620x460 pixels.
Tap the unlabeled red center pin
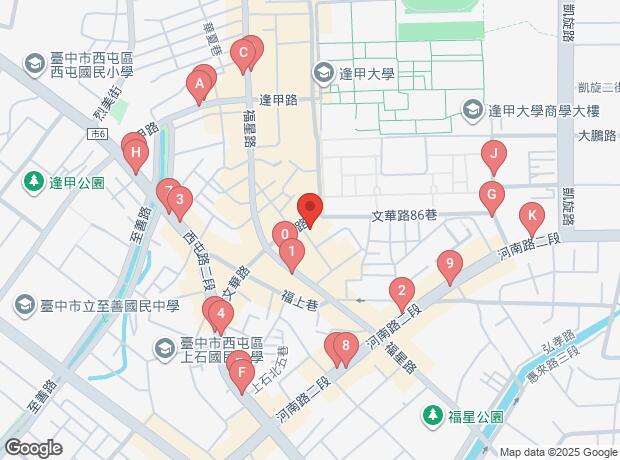pos(309,209)
